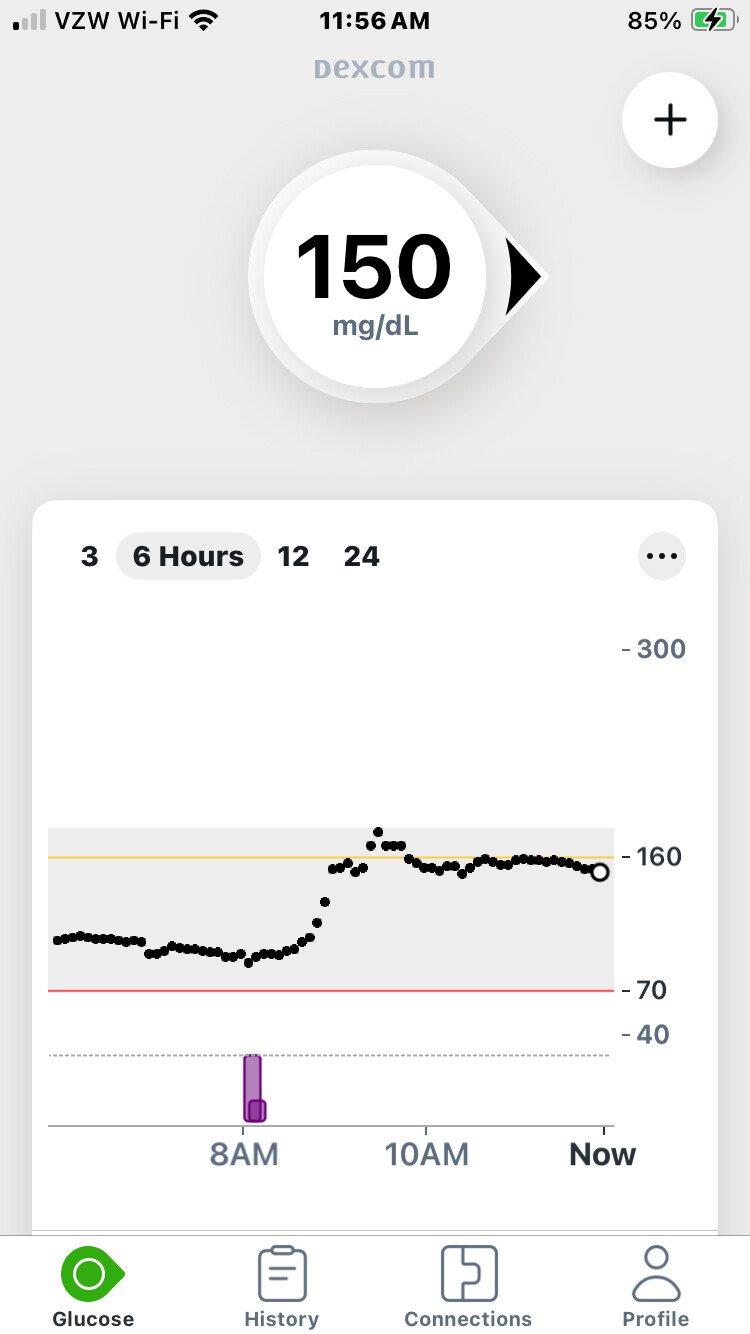Go to the Glucose tab
The height and width of the screenshot is (1334, 750).
[x=93, y=1287]
